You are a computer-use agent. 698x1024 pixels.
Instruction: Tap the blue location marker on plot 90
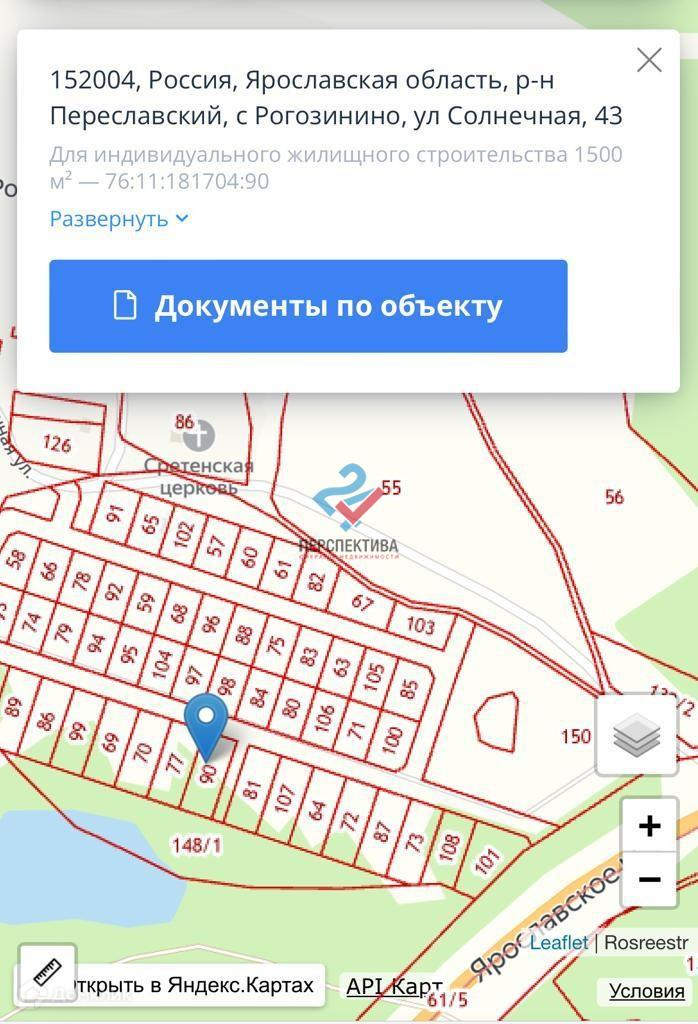click(208, 720)
